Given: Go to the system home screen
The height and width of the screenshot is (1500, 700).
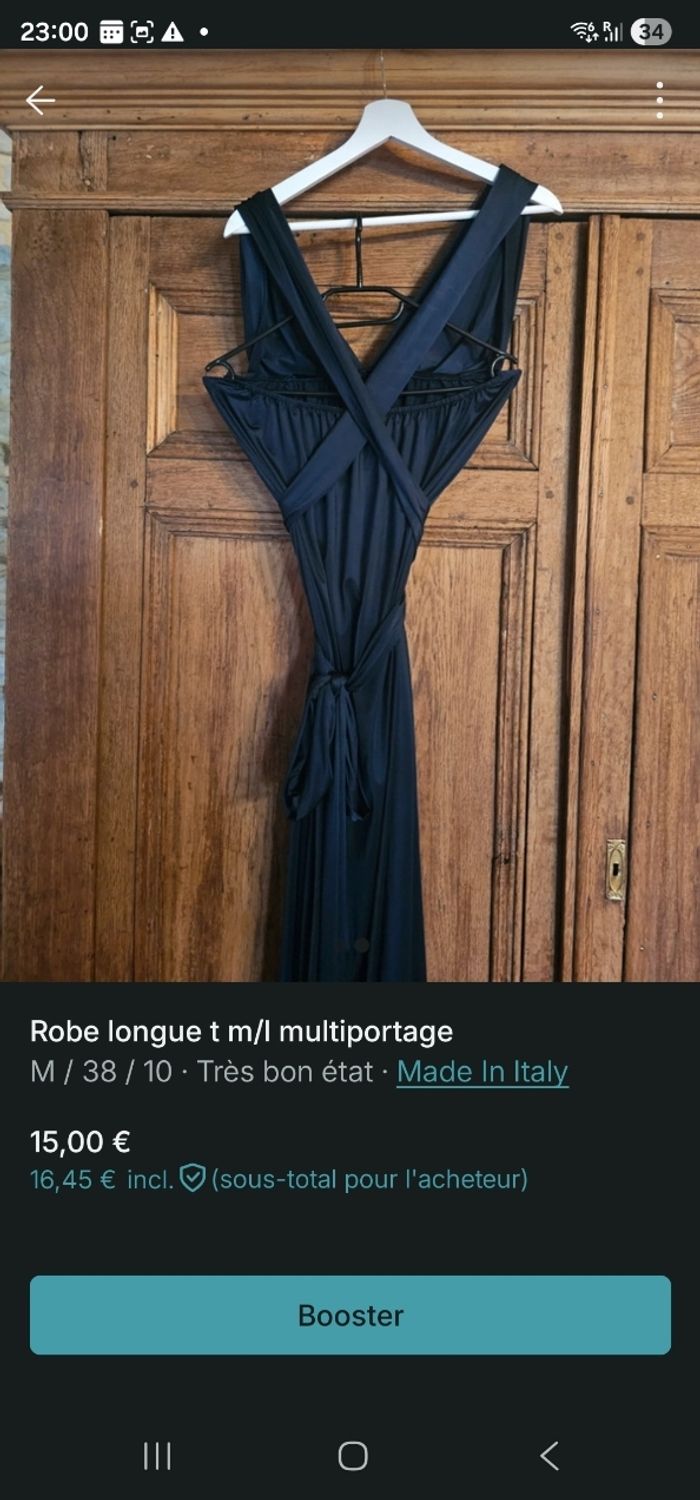Looking at the screenshot, I should (352, 1456).
